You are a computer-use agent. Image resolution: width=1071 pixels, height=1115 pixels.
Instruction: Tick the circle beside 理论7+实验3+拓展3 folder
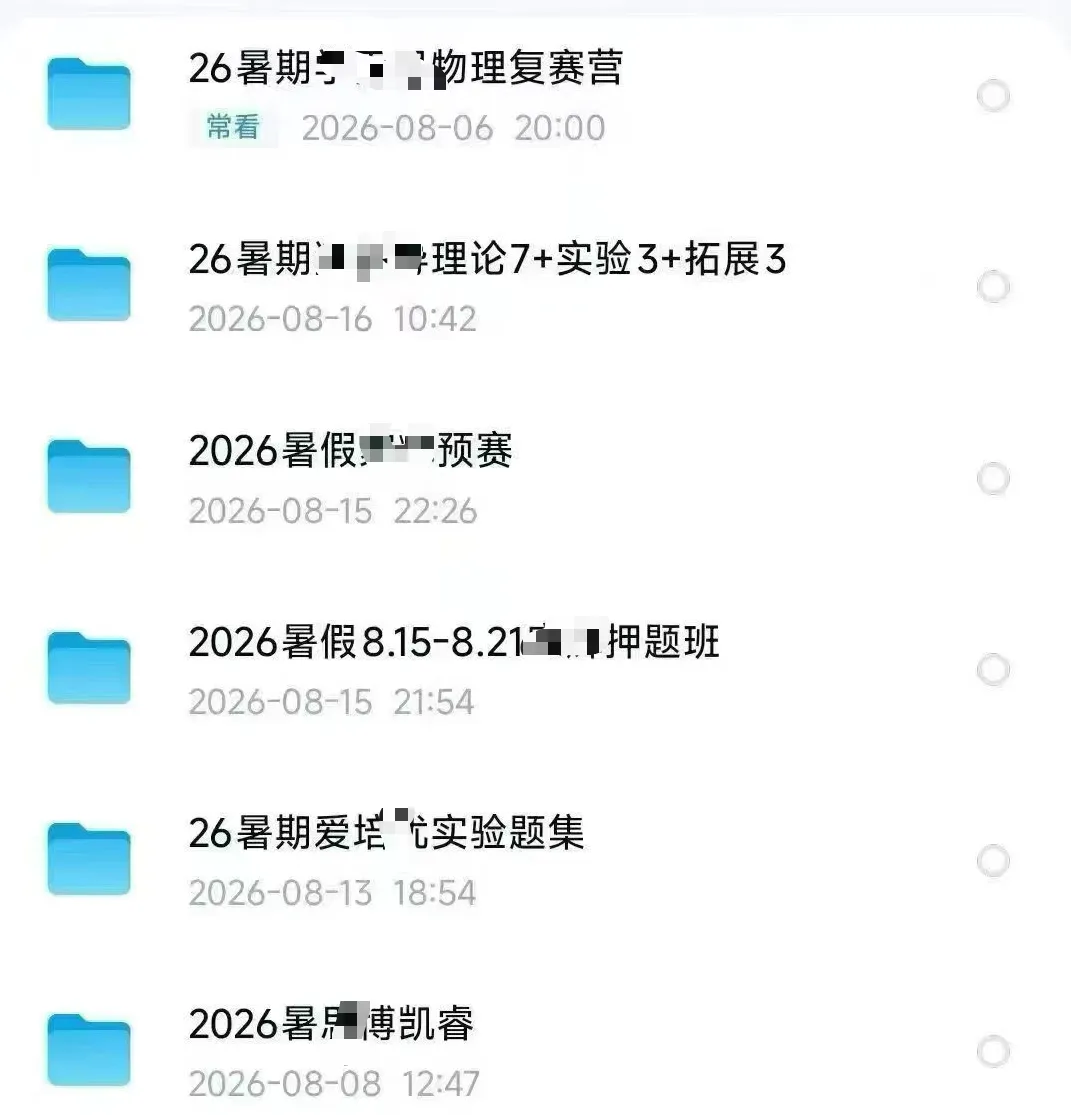tap(993, 287)
